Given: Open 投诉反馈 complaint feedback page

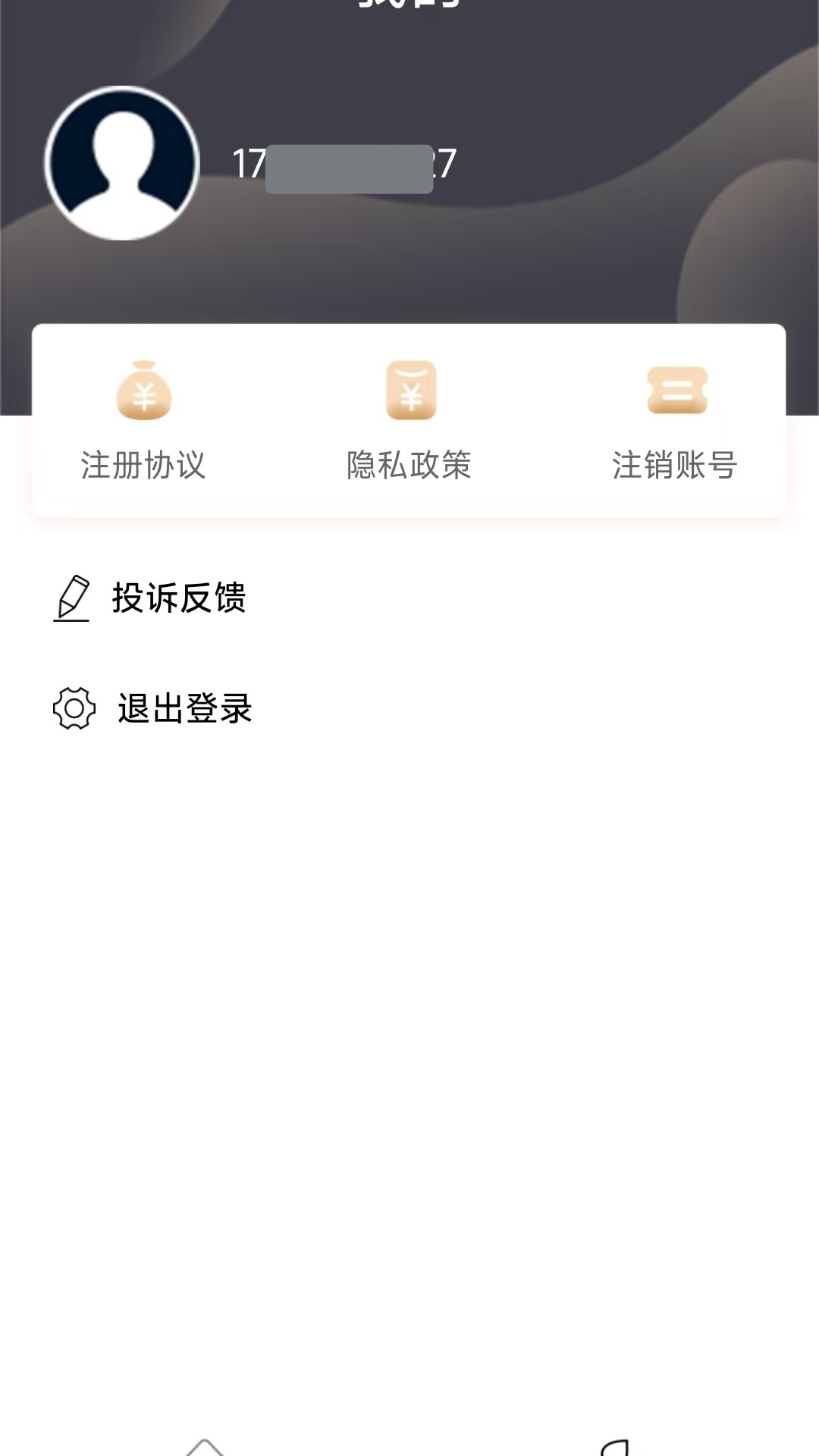Looking at the screenshot, I should (x=180, y=599).
